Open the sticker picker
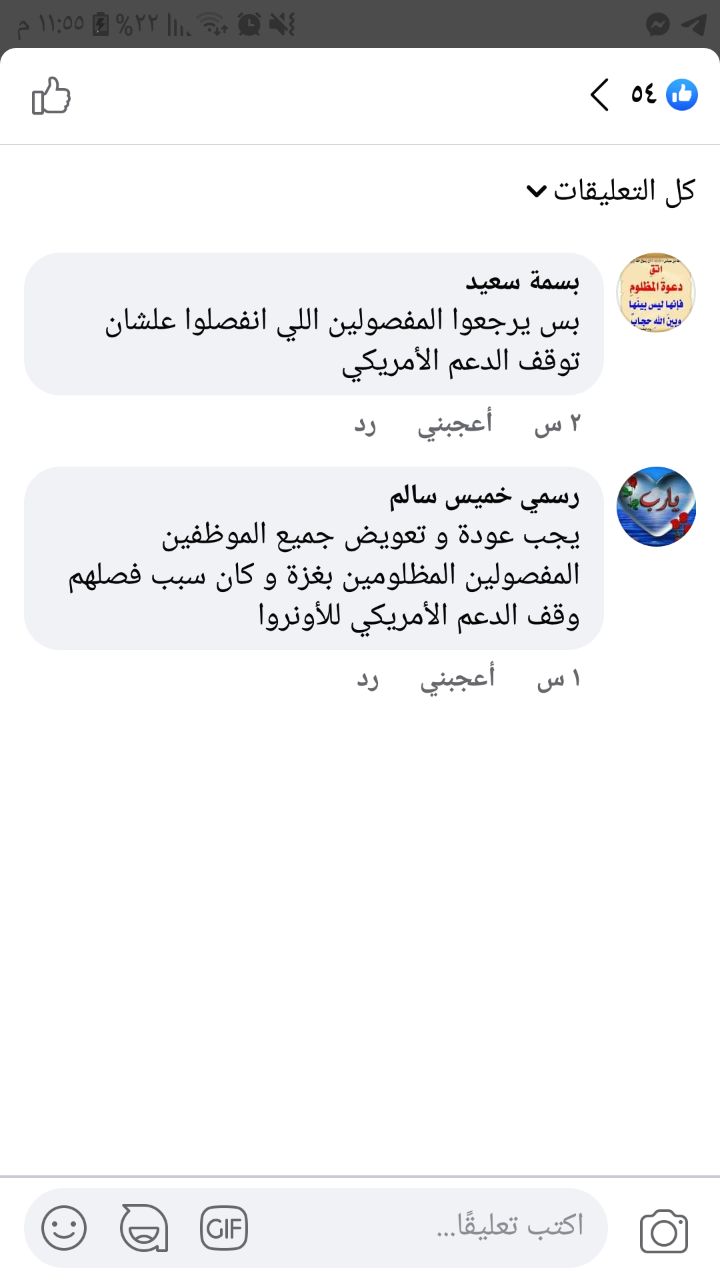The width and height of the screenshot is (720, 1280). point(144,1229)
